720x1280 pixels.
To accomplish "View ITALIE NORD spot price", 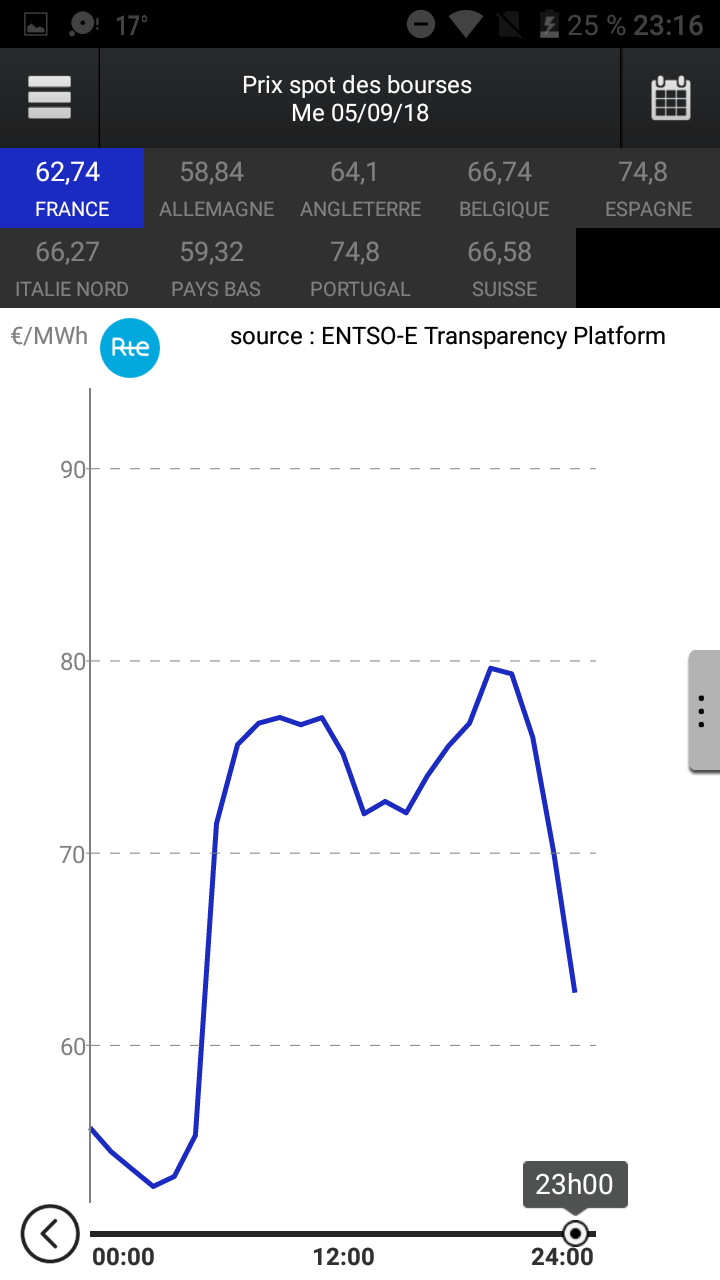I will click(x=72, y=268).
